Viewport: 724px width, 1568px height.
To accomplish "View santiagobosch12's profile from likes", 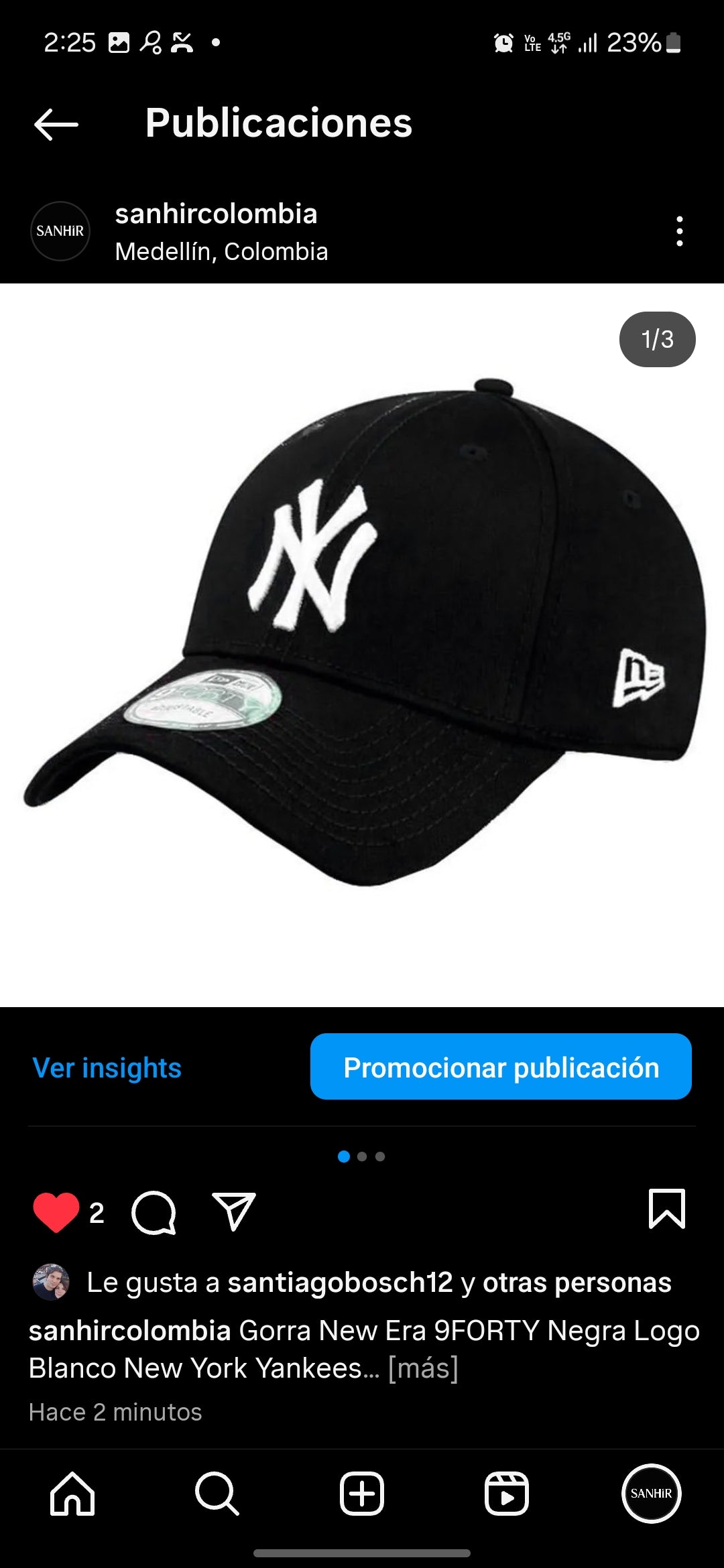I will click(341, 1283).
